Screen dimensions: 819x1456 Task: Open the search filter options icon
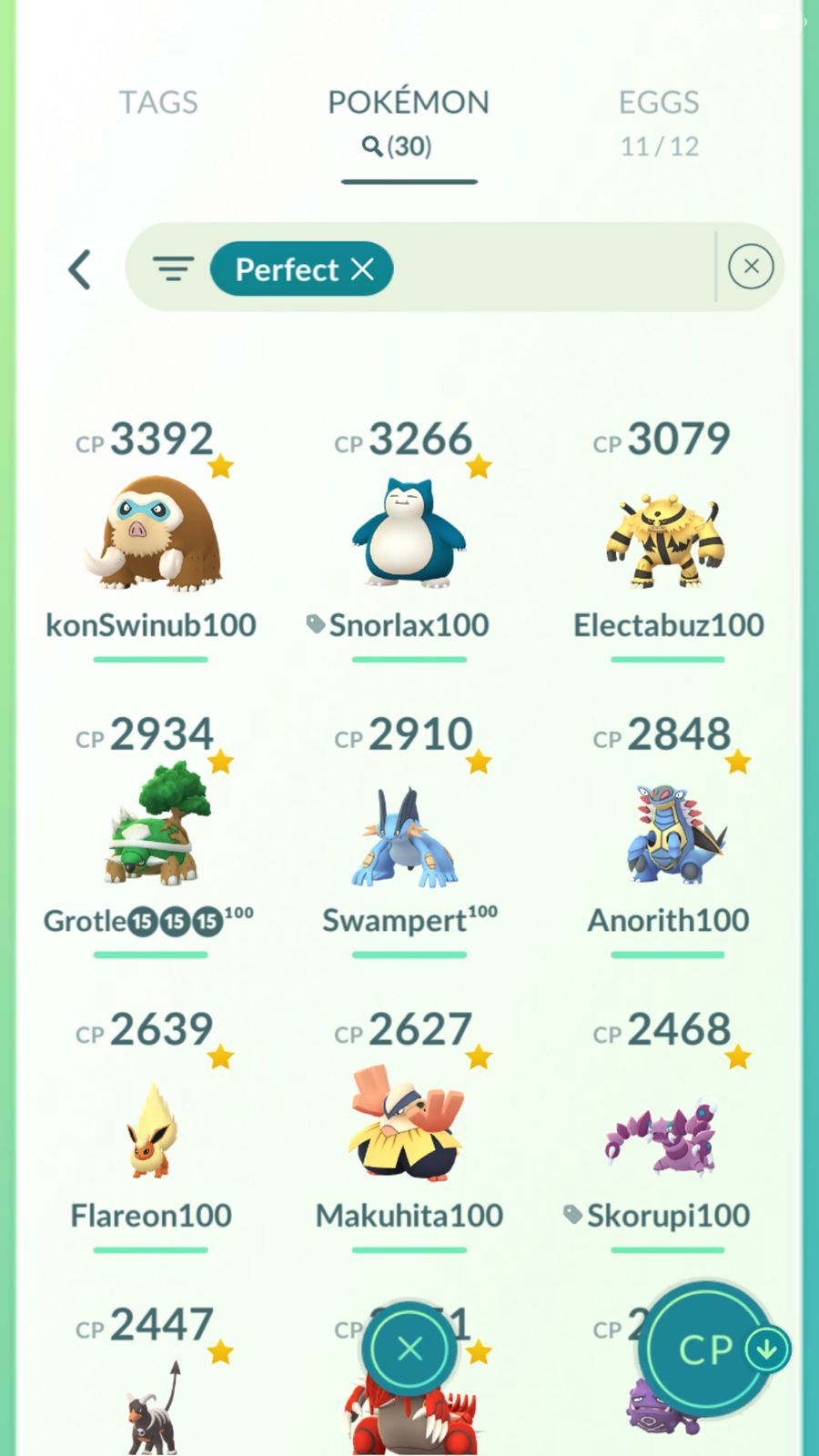click(x=173, y=268)
